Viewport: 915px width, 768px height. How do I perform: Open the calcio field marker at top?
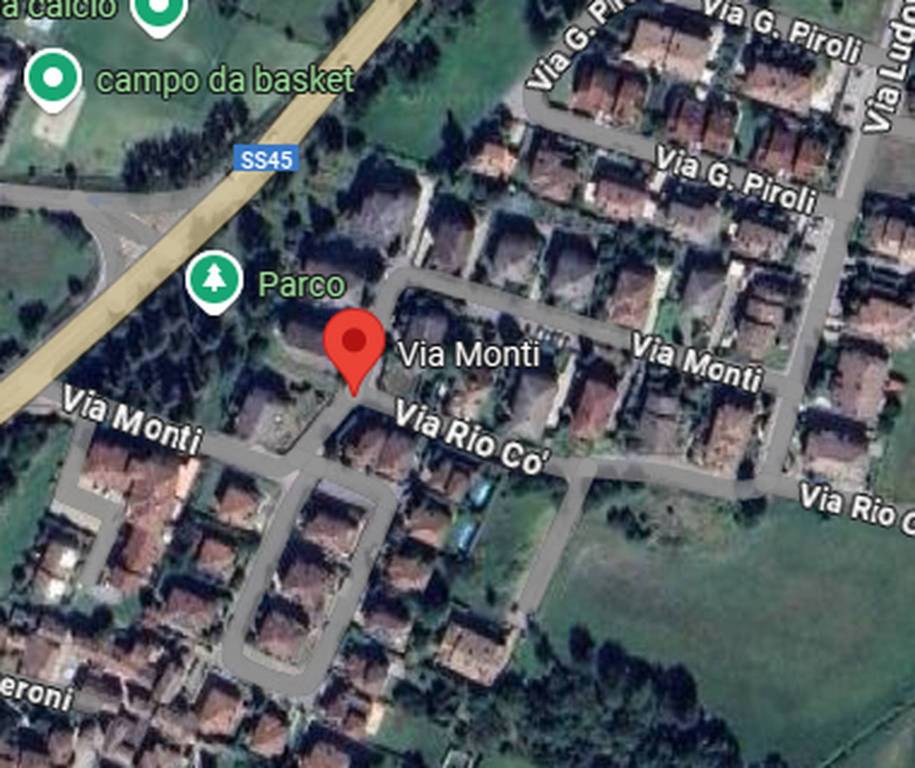[159, 12]
